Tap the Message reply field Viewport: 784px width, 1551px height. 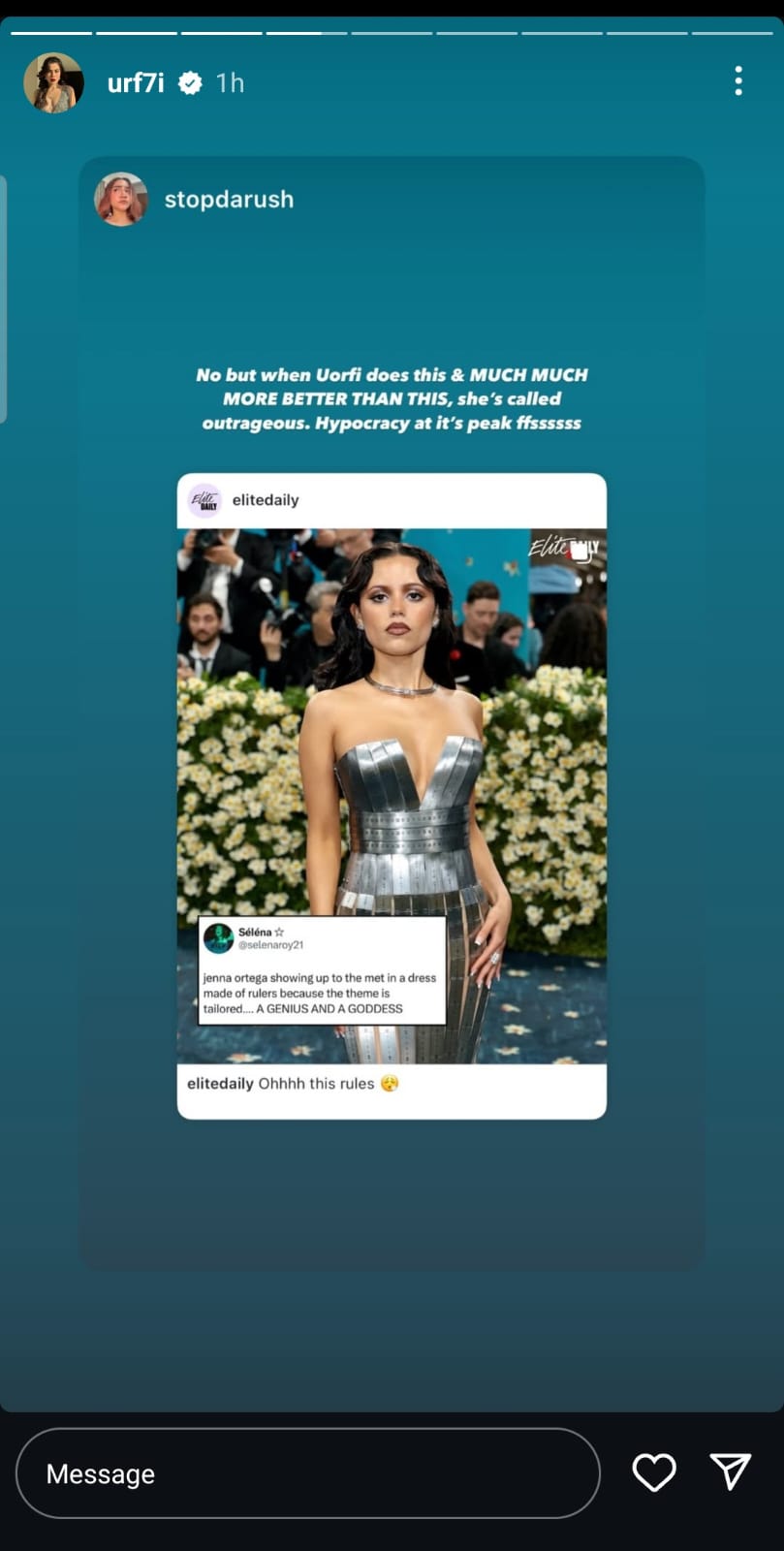[308, 1473]
